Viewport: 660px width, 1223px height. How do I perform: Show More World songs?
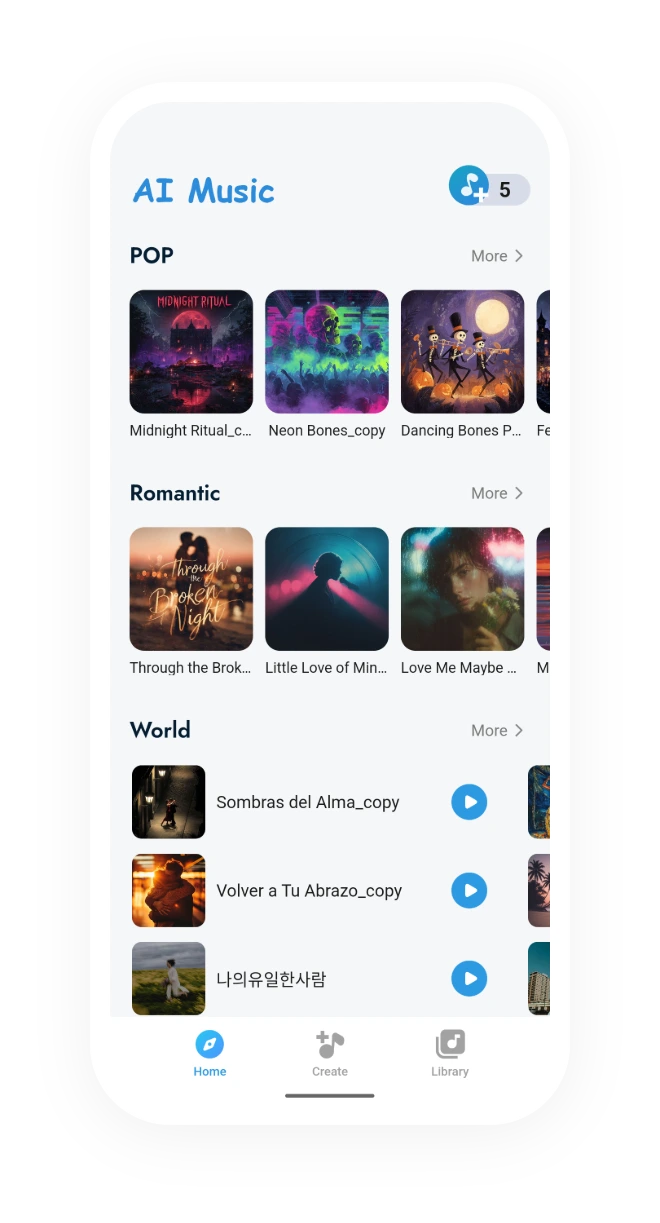coord(497,730)
